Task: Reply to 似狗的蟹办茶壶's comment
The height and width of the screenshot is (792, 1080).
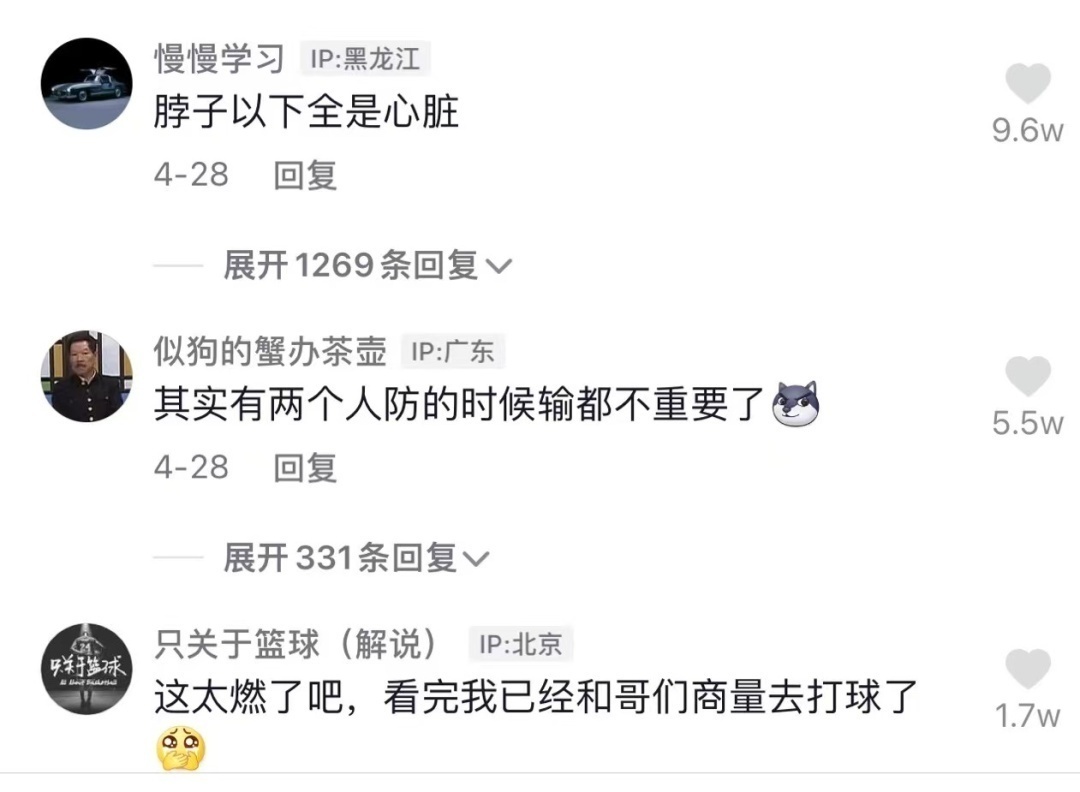Action: (305, 467)
